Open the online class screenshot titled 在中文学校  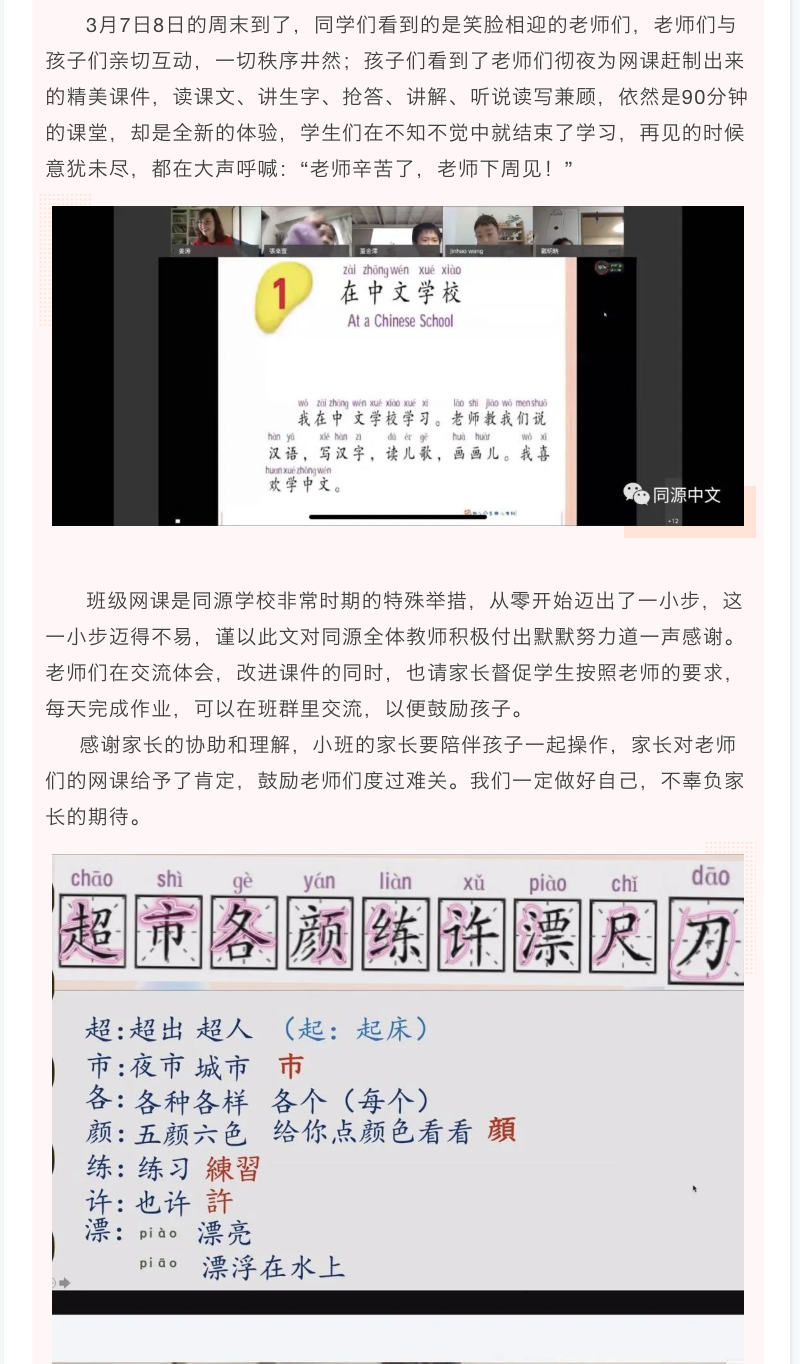click(398, 366)
